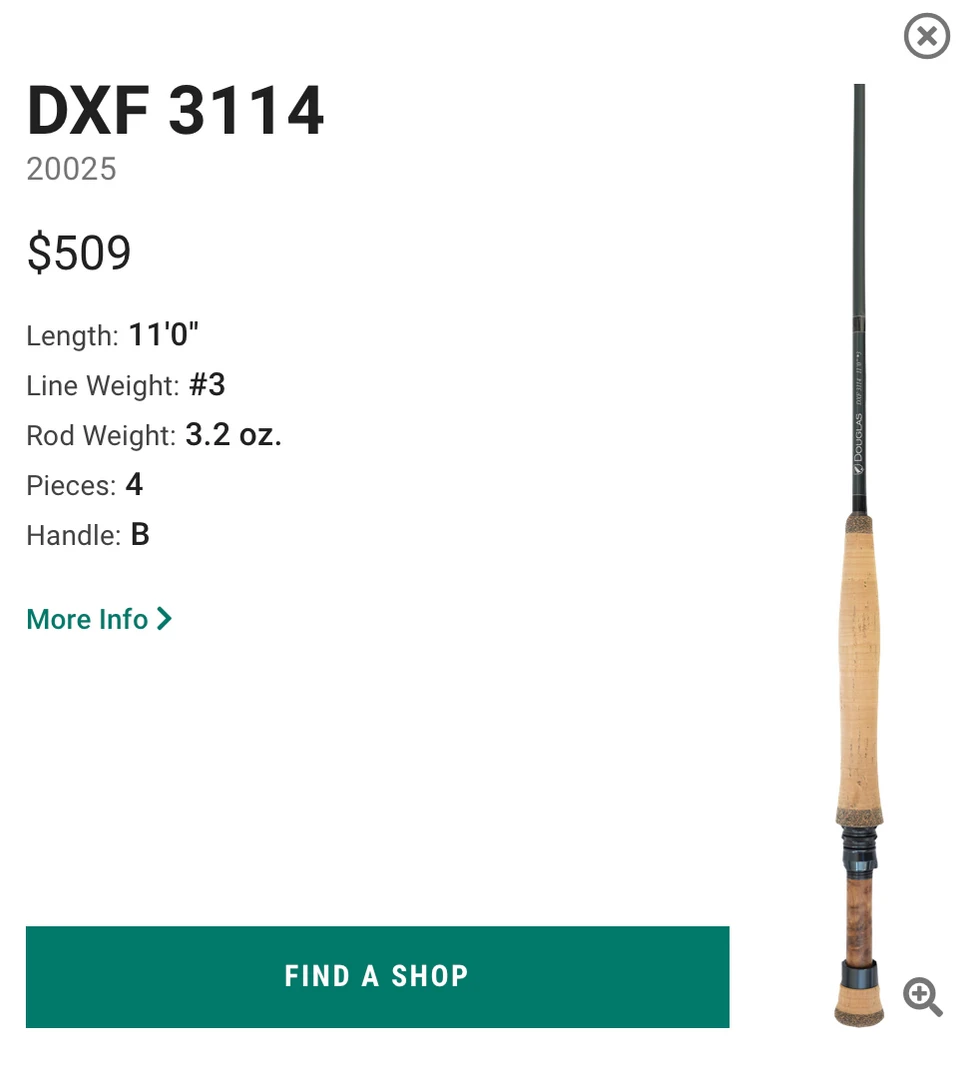Dismiss the product popup using the X icon

(926, 36)
